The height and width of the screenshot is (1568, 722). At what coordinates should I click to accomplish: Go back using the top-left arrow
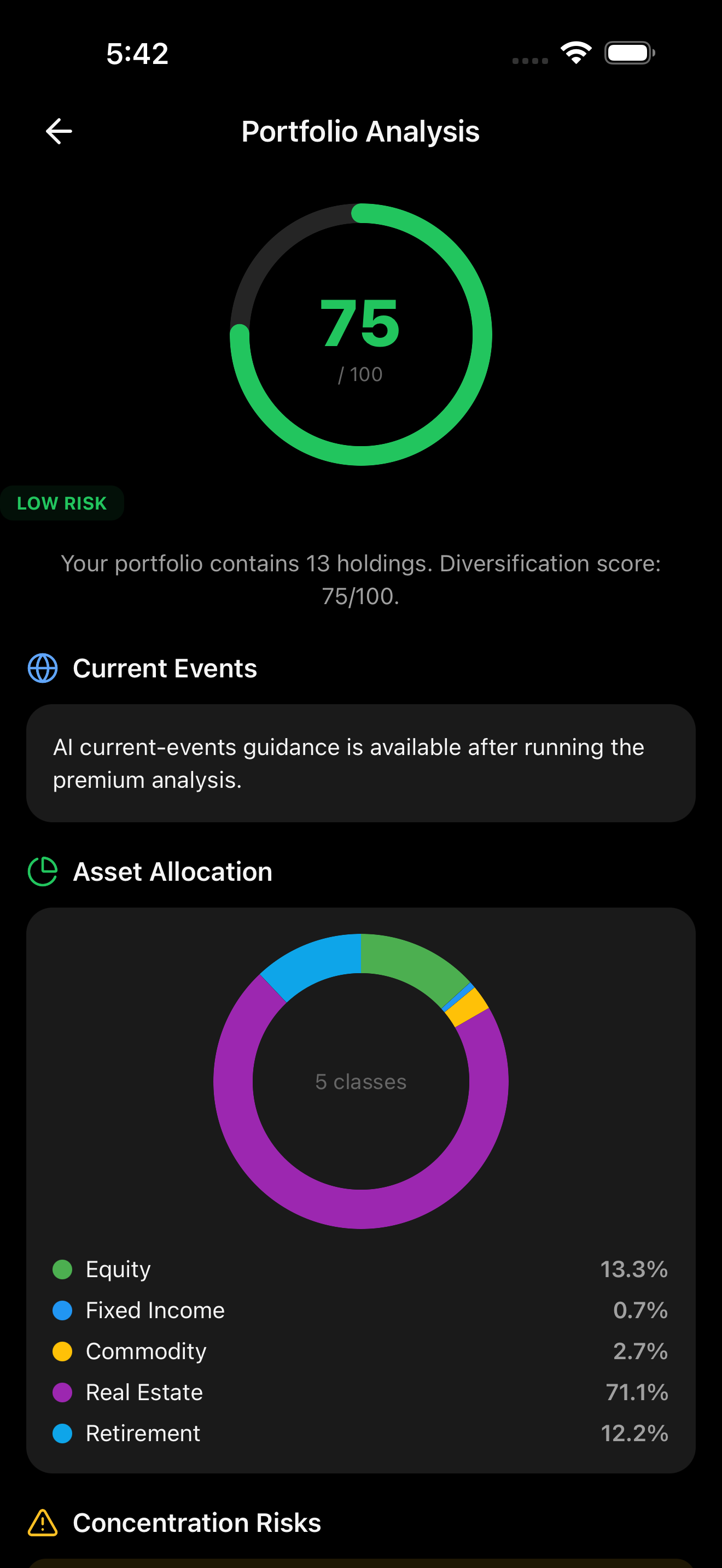coord(59,131)
